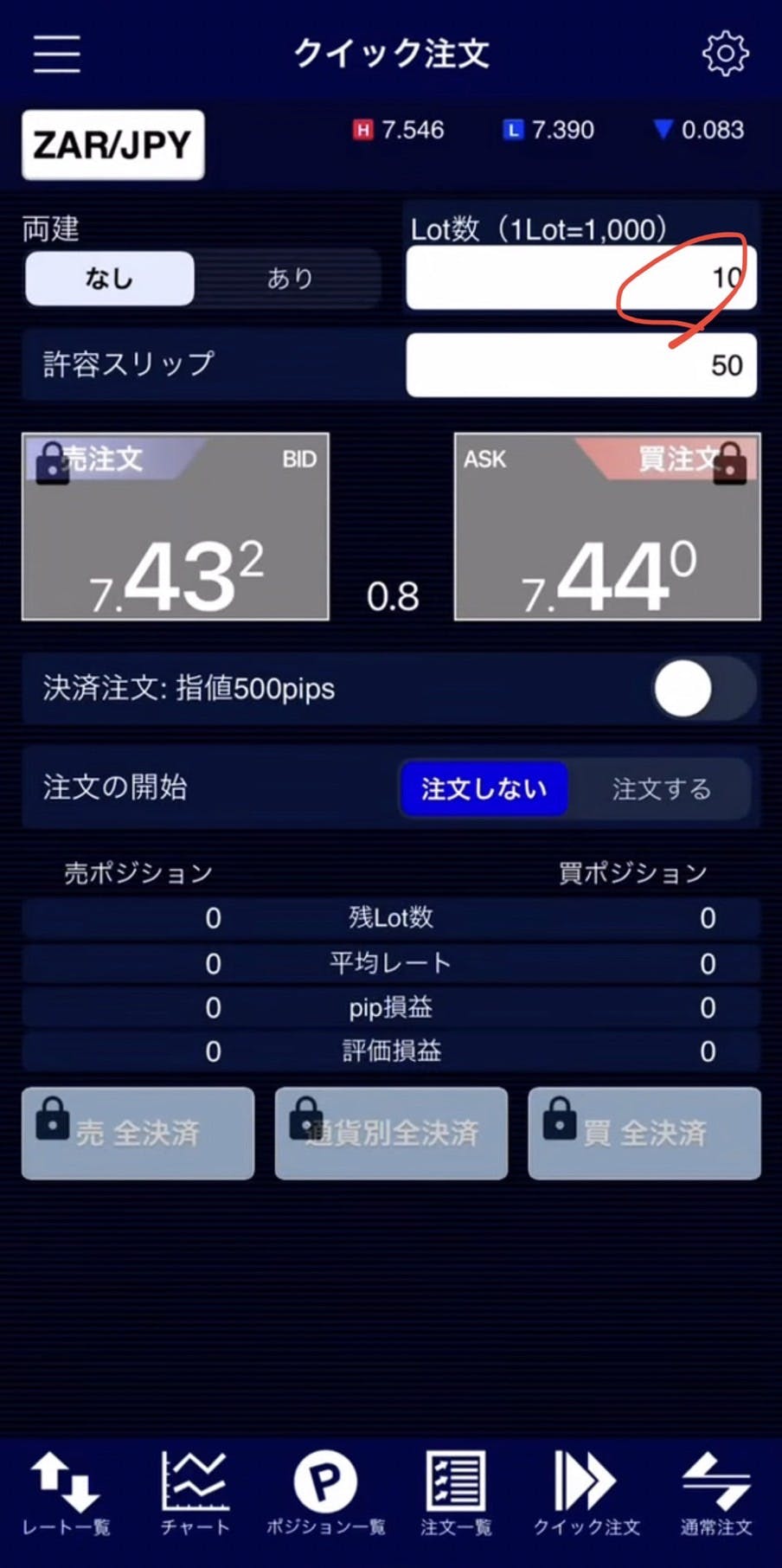The image size is (782, 1568).
Task: Tap the 売 全決済 button
Action: coord(138,1133)
